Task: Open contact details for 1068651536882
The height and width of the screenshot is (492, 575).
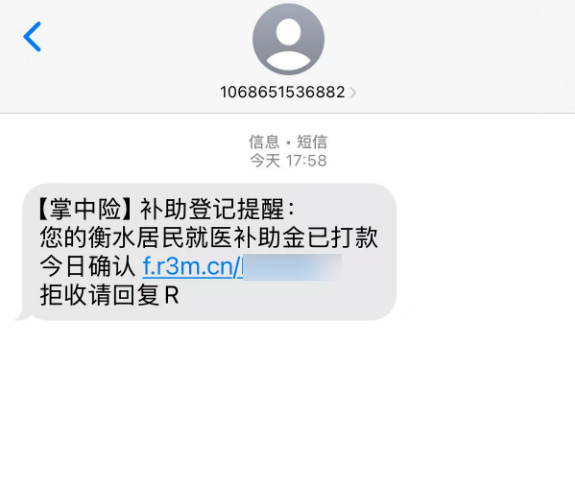Action: pyautogui.click(x=288, y=92)
